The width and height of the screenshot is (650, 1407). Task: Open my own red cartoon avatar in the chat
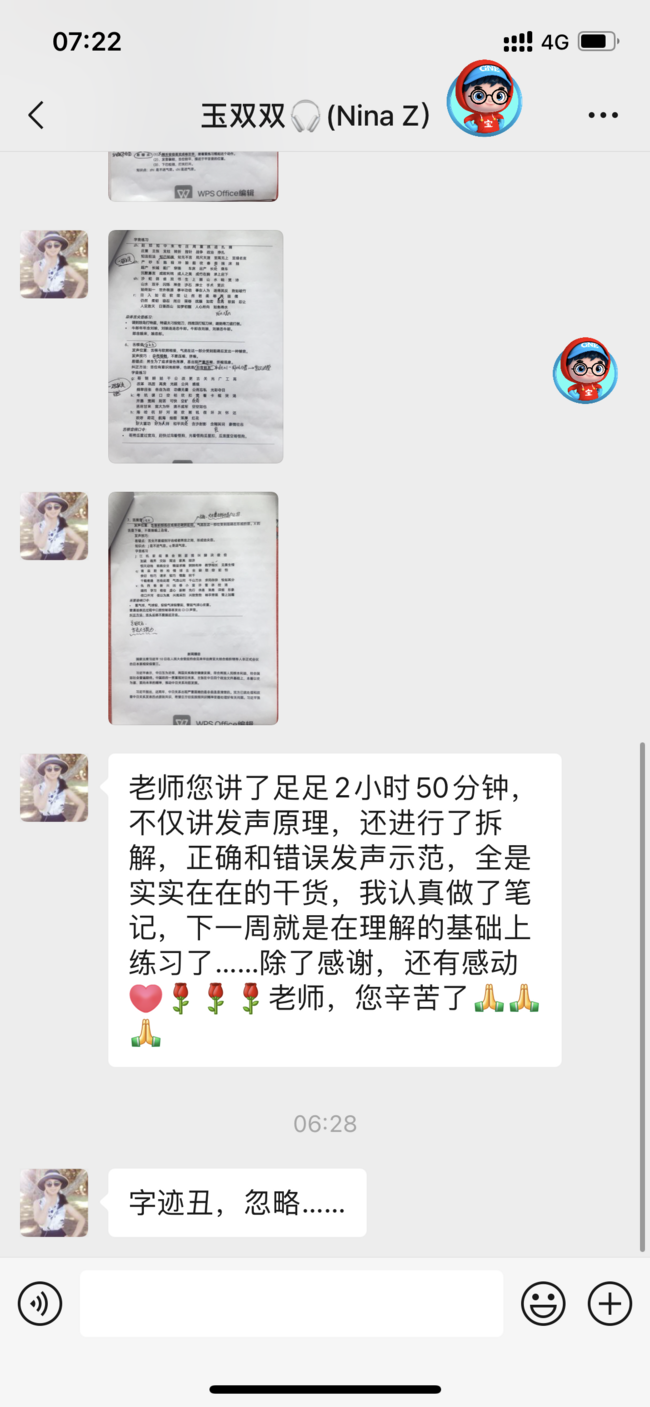[x=585, y=370]
